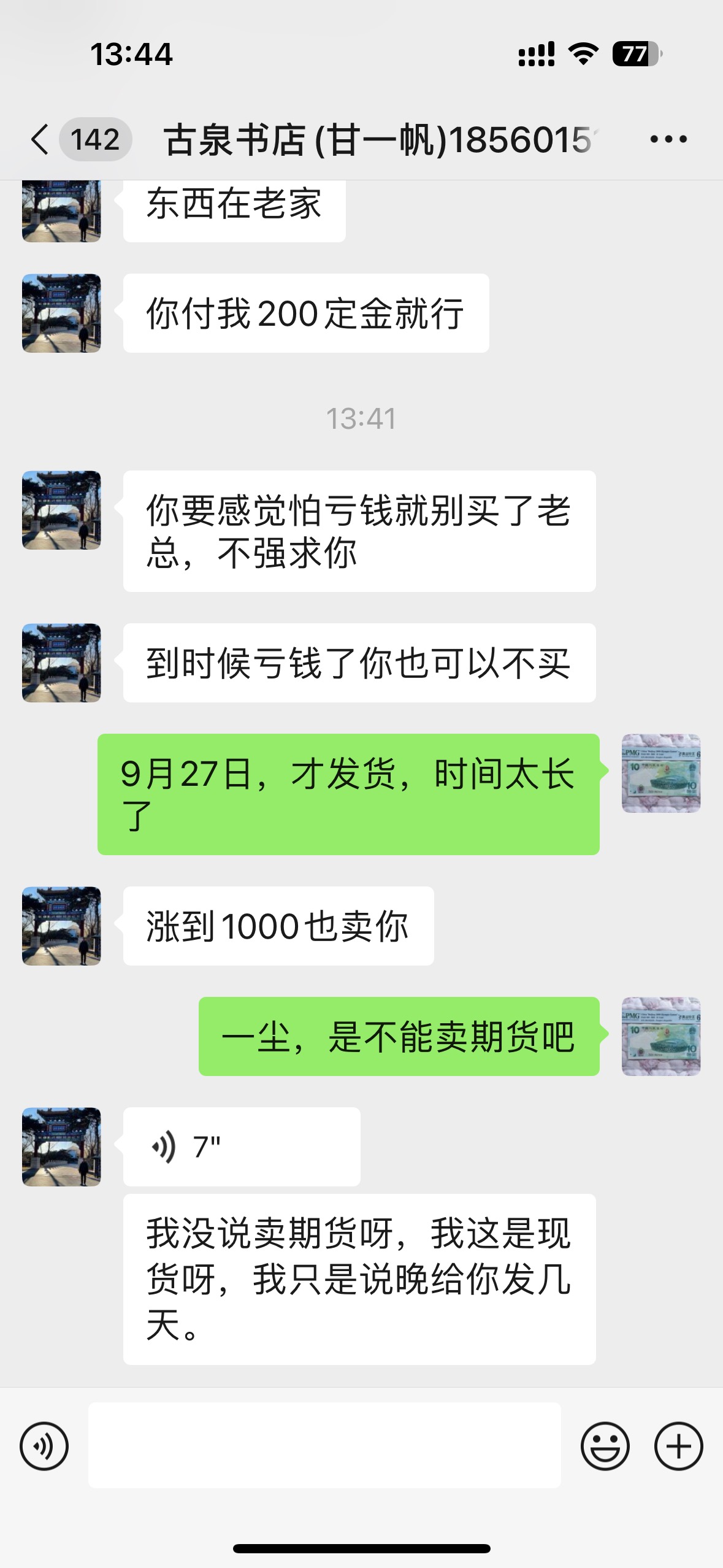Open the emoji sticker panel

coord(605,1446)
